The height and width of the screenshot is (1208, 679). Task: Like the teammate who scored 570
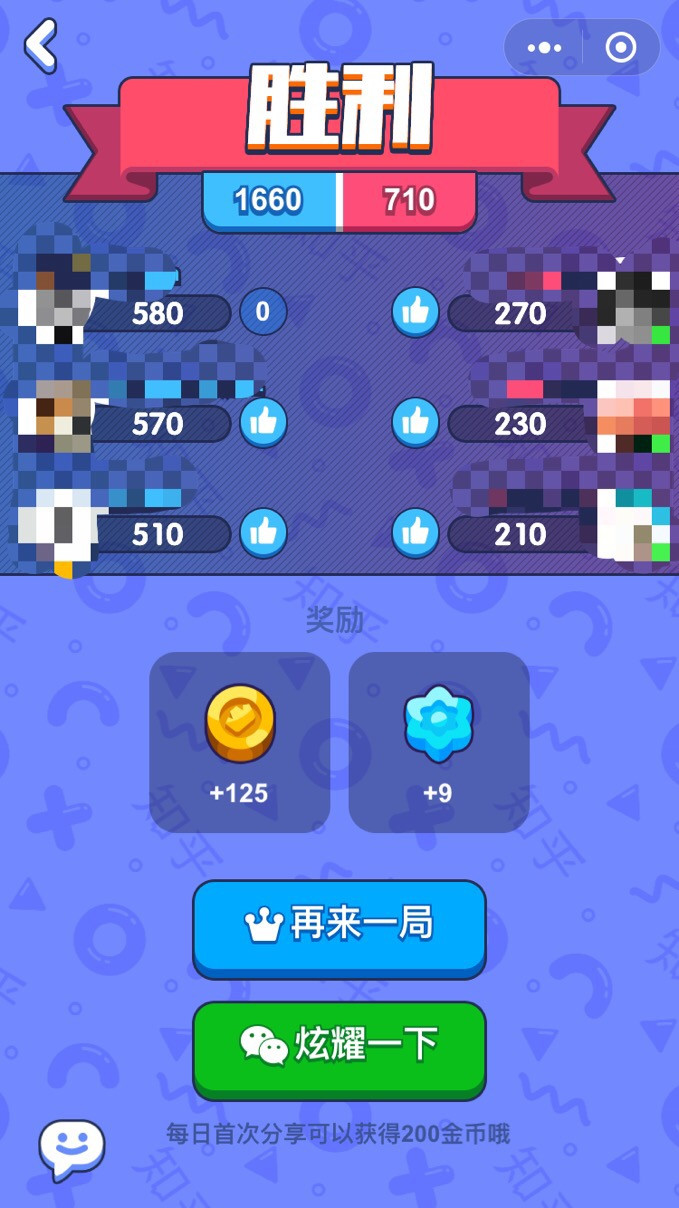point(263,423)
